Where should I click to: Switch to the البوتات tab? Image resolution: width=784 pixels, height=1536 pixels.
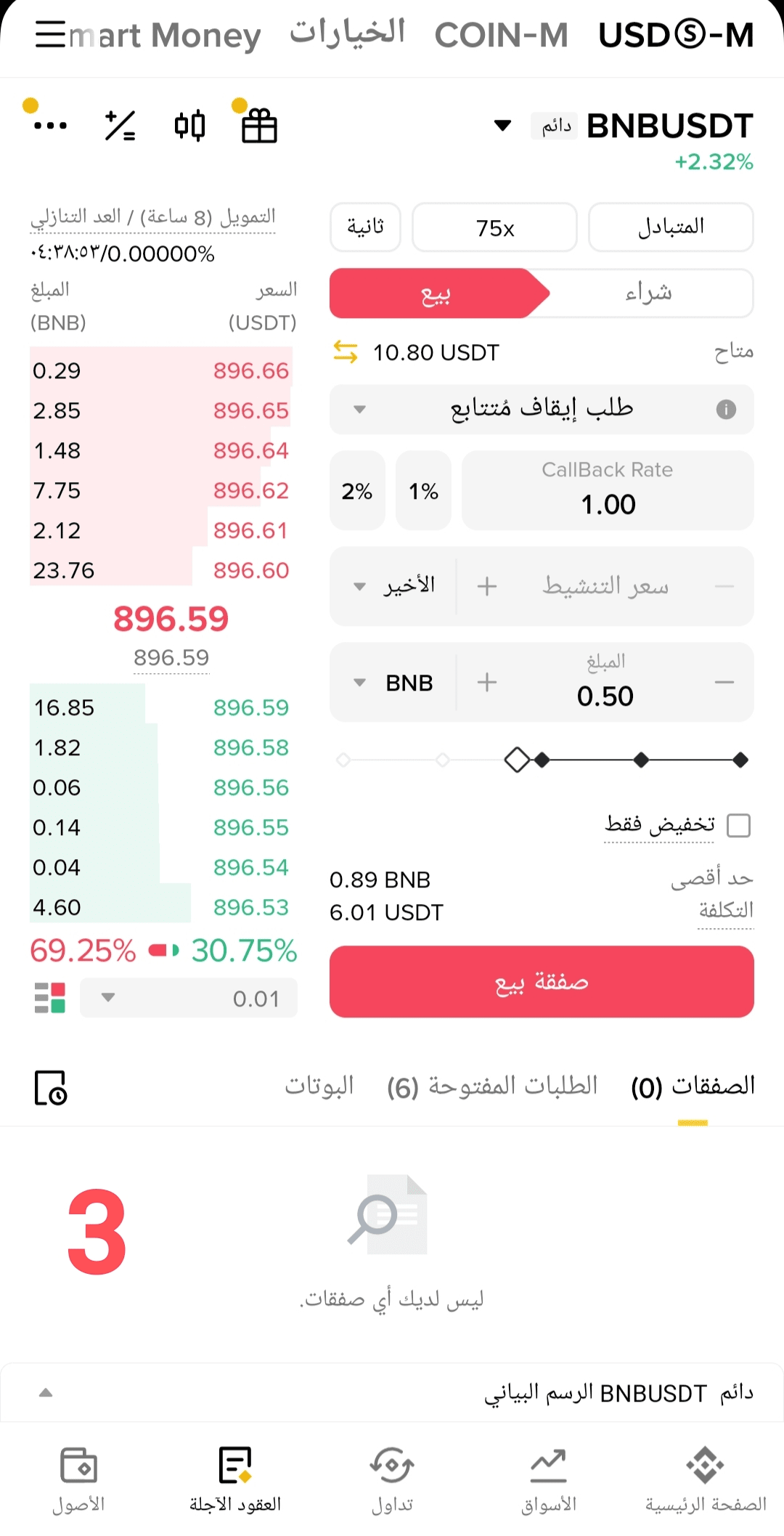pyautogui.click(x=319, y=1086)
